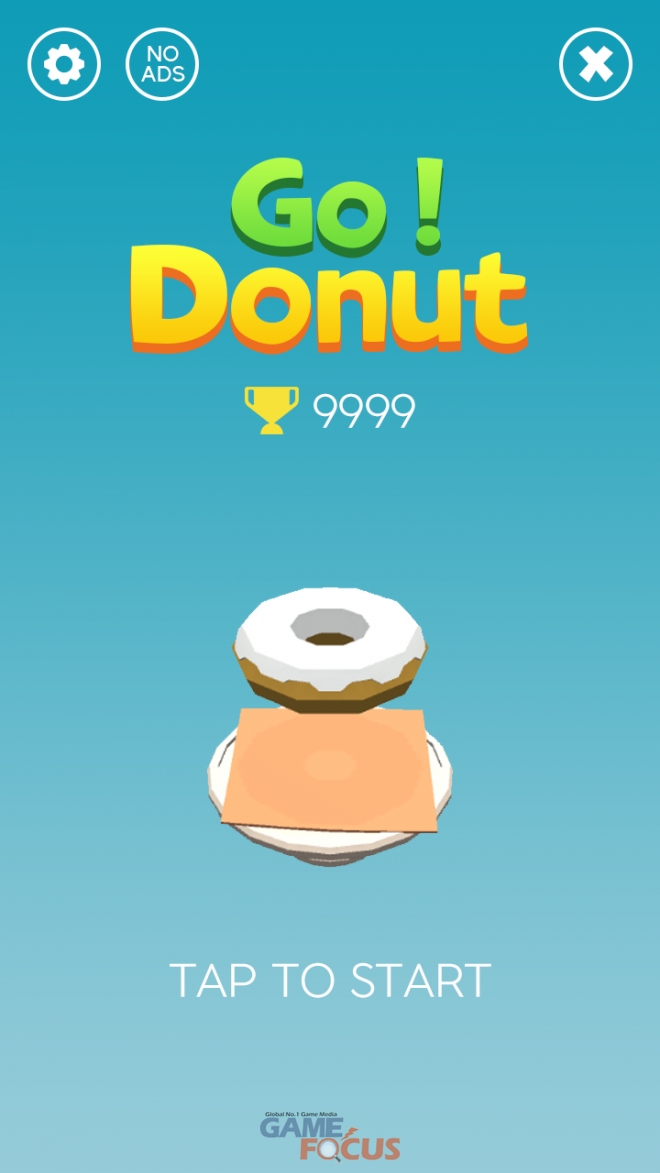This screenshot has width=660, height=1173.
Task: Close the game with the X
Action: pos(595,65)
